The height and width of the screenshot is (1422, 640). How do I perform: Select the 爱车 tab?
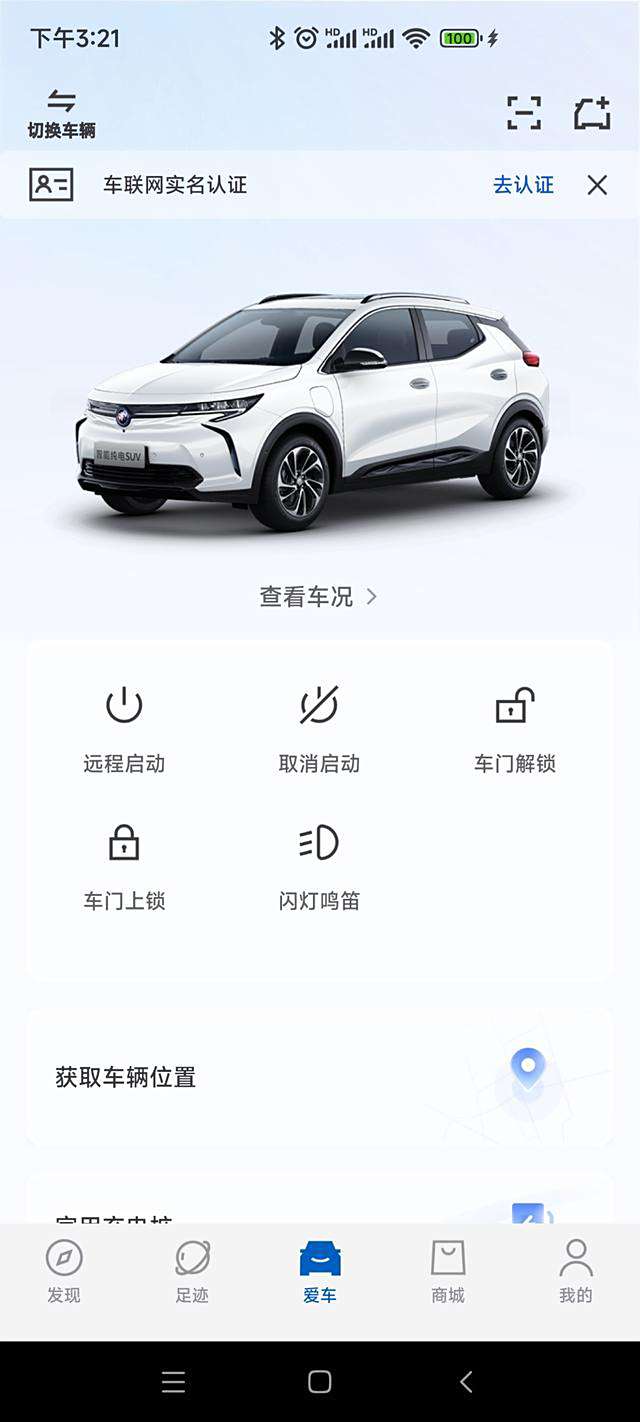[320, 1271]
